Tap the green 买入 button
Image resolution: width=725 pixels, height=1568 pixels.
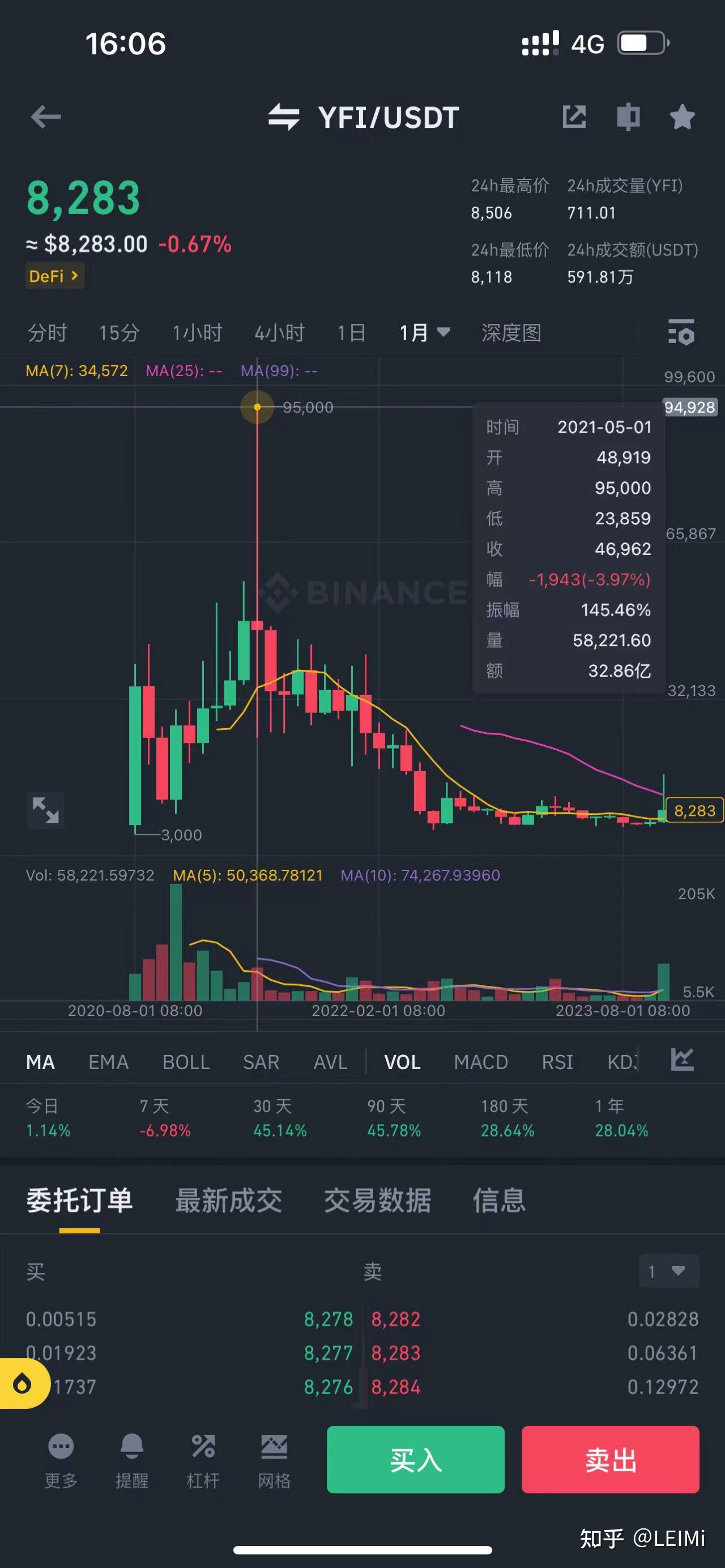(416, 1460)
